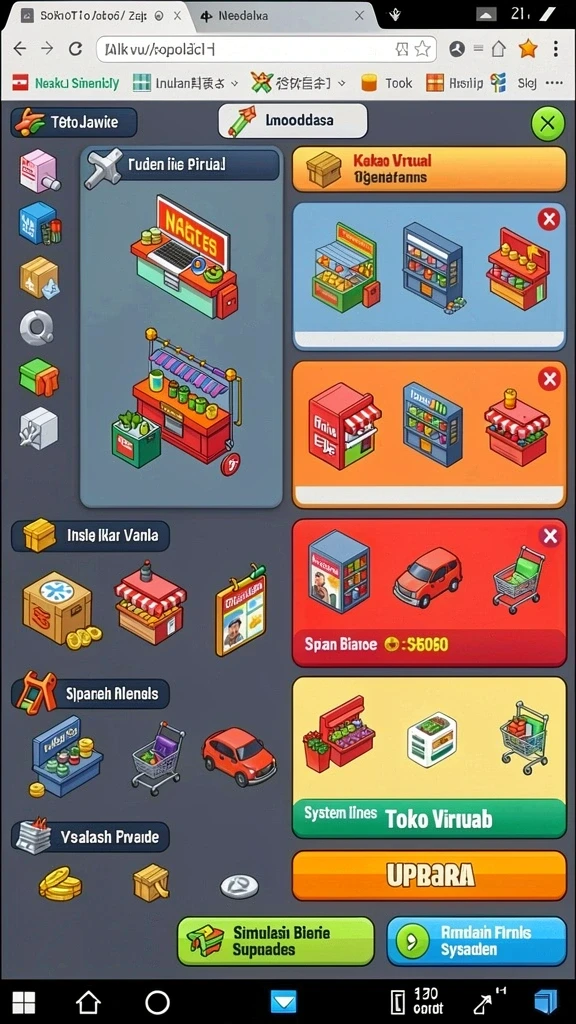Select the Imooddasa top button
The image size is (576, 1024).
[x=293, y=121]
